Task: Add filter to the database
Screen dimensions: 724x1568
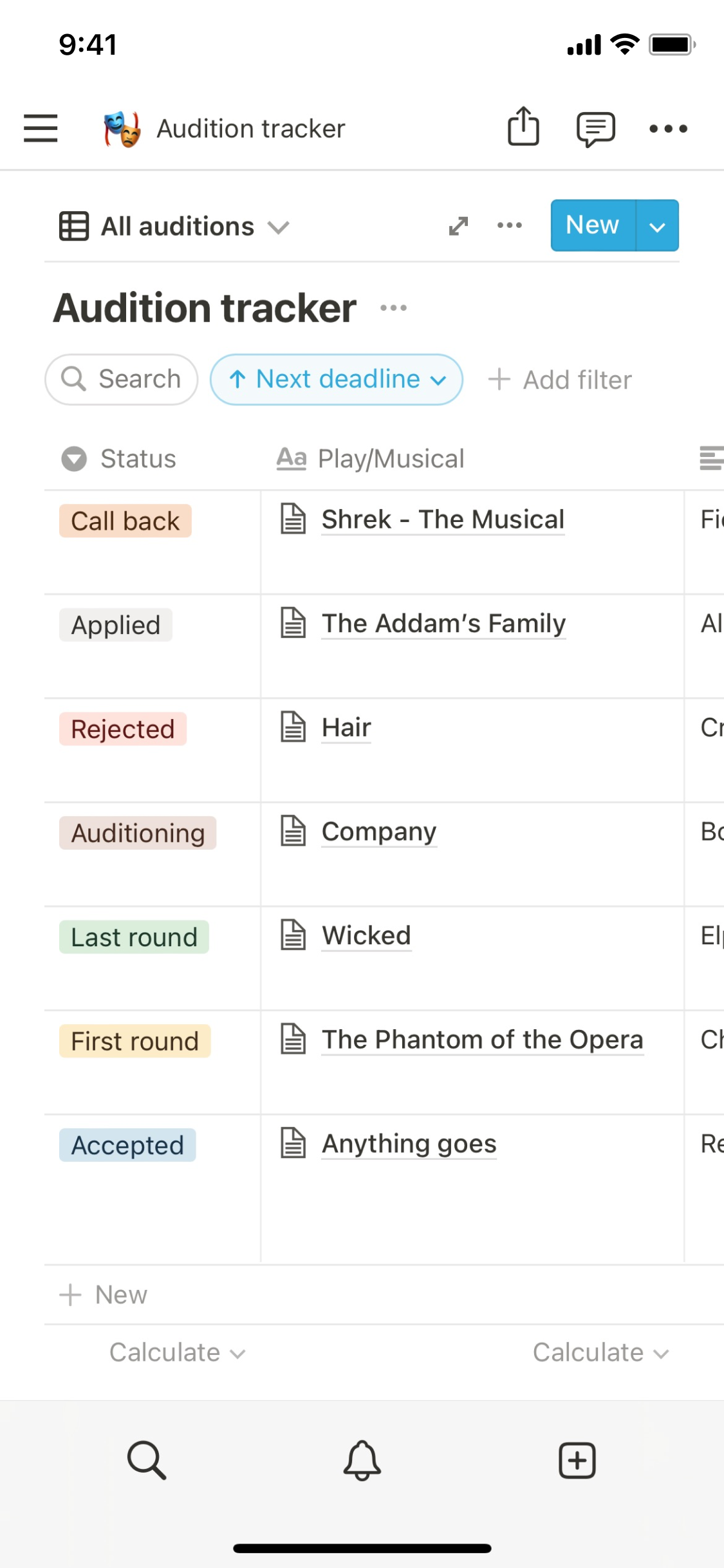Action: point(560,380)
